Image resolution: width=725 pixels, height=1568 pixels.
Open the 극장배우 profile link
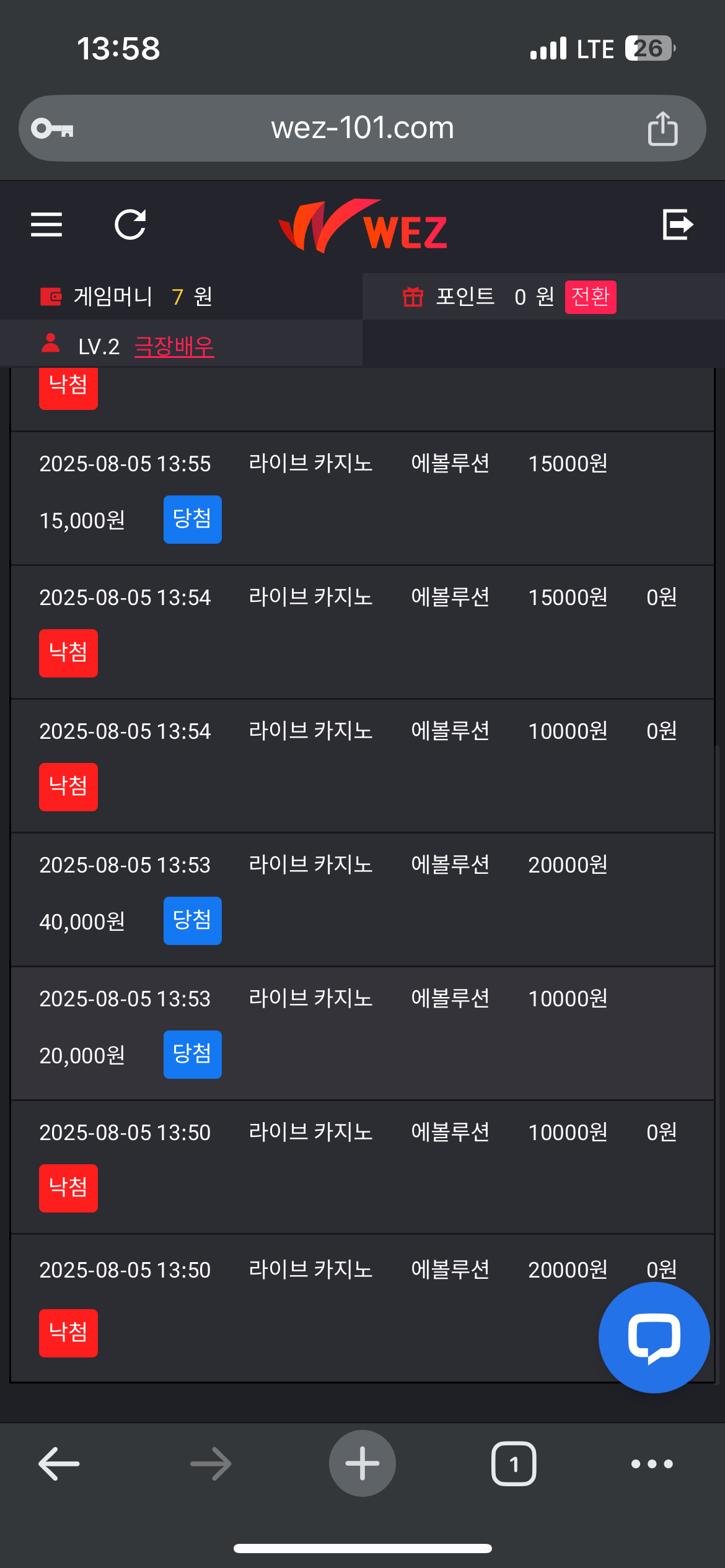[174, 346]
